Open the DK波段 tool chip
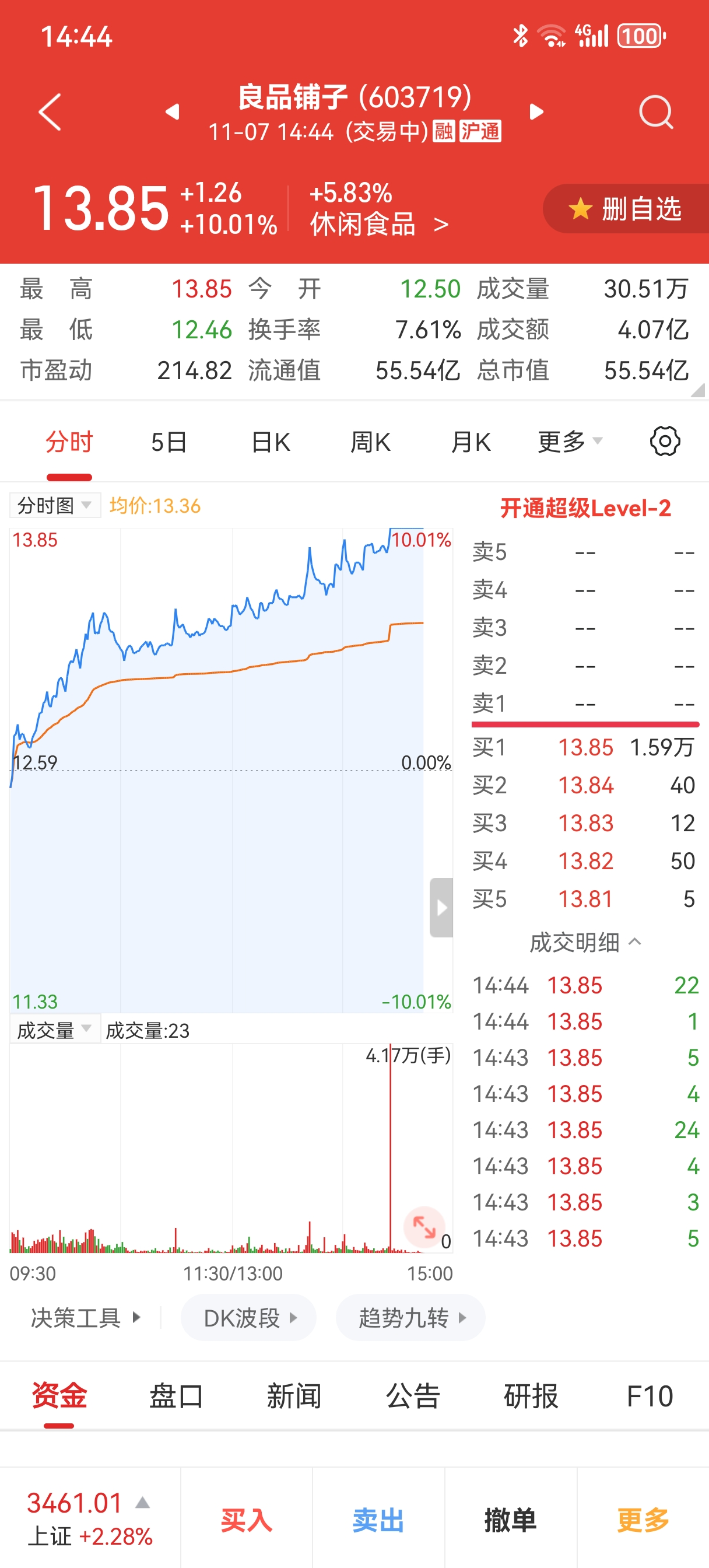The width and height of the screenshot is (709, 1568). [248, 1318]
